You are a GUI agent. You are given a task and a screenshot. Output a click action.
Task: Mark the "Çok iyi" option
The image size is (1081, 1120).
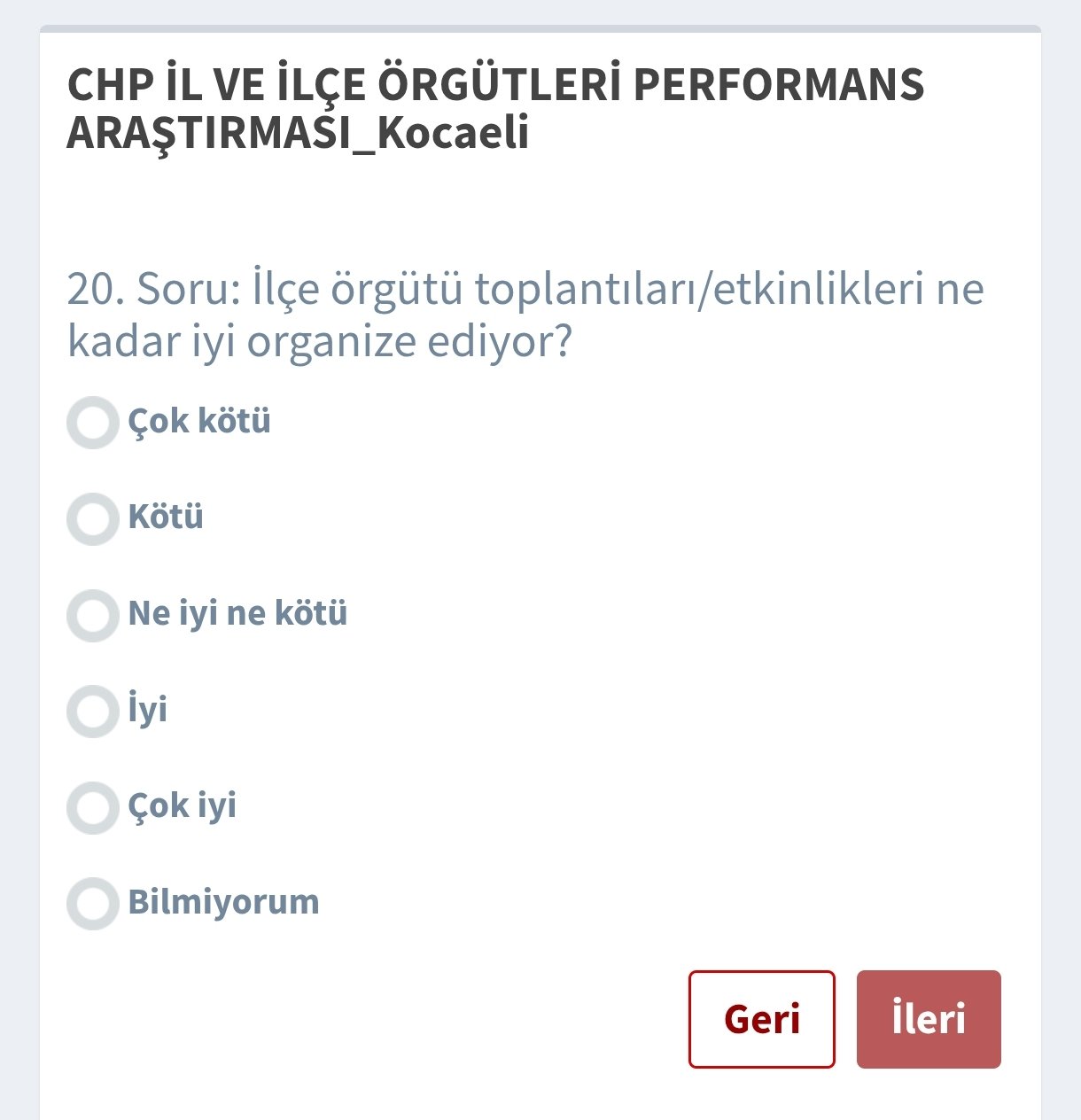(93, 808)
